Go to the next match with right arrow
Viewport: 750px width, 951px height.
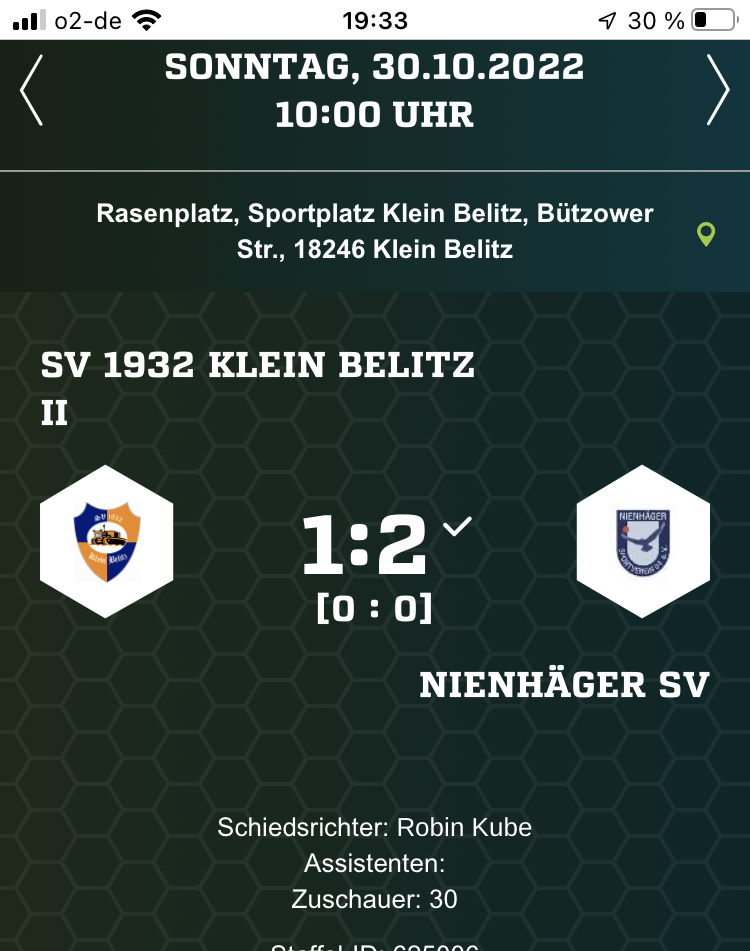click(717, 90)
